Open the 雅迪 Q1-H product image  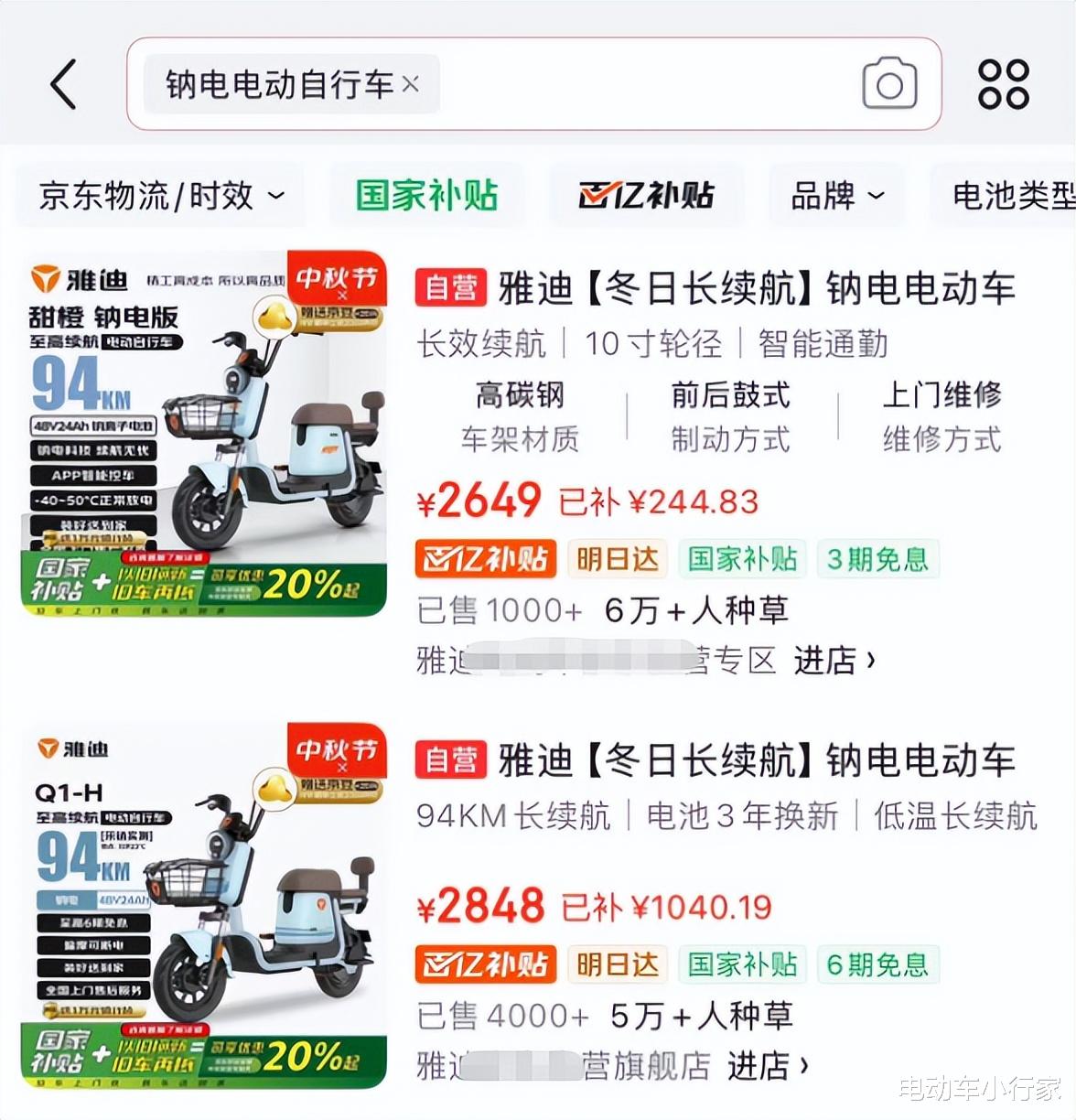tap(204, 904)
